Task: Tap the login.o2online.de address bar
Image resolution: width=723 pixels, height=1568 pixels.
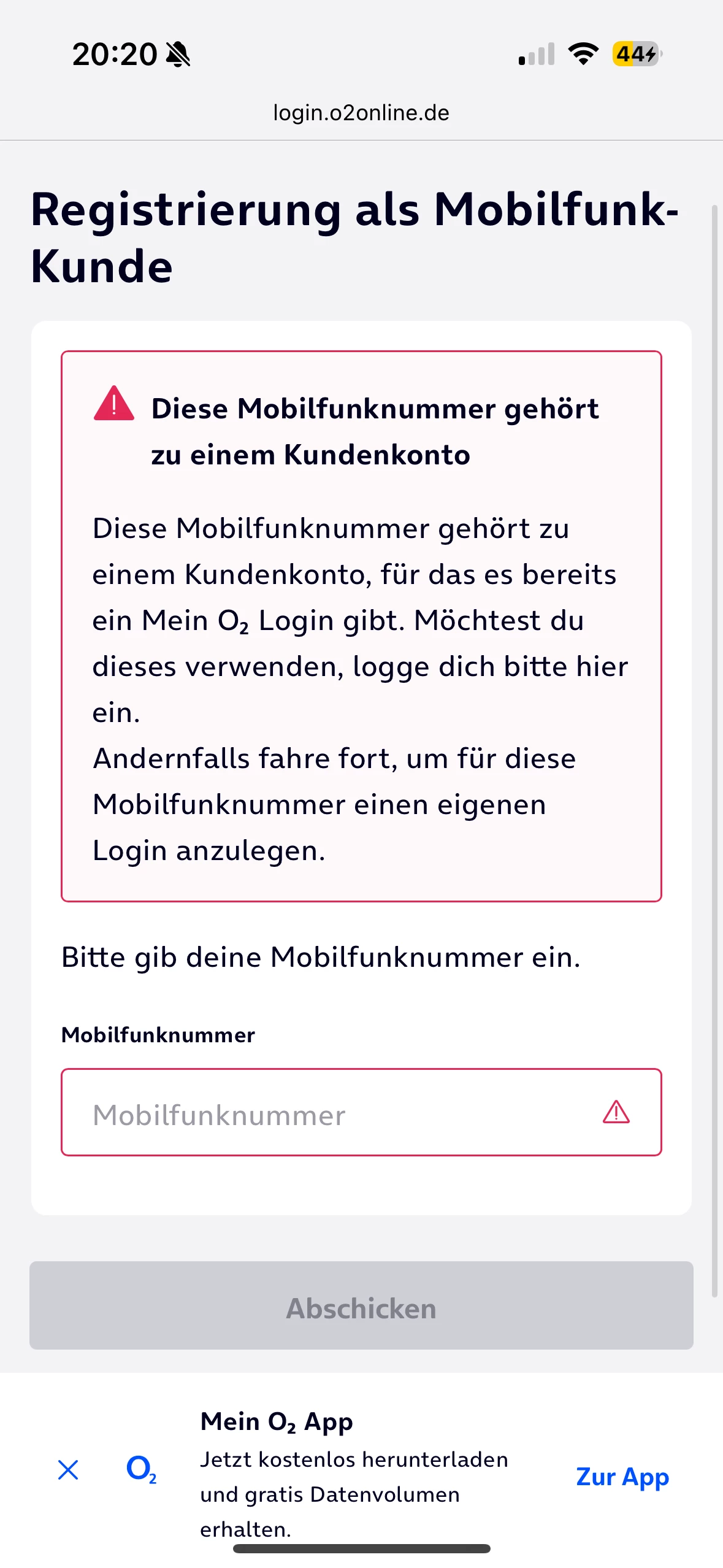Action: (361, 113)
